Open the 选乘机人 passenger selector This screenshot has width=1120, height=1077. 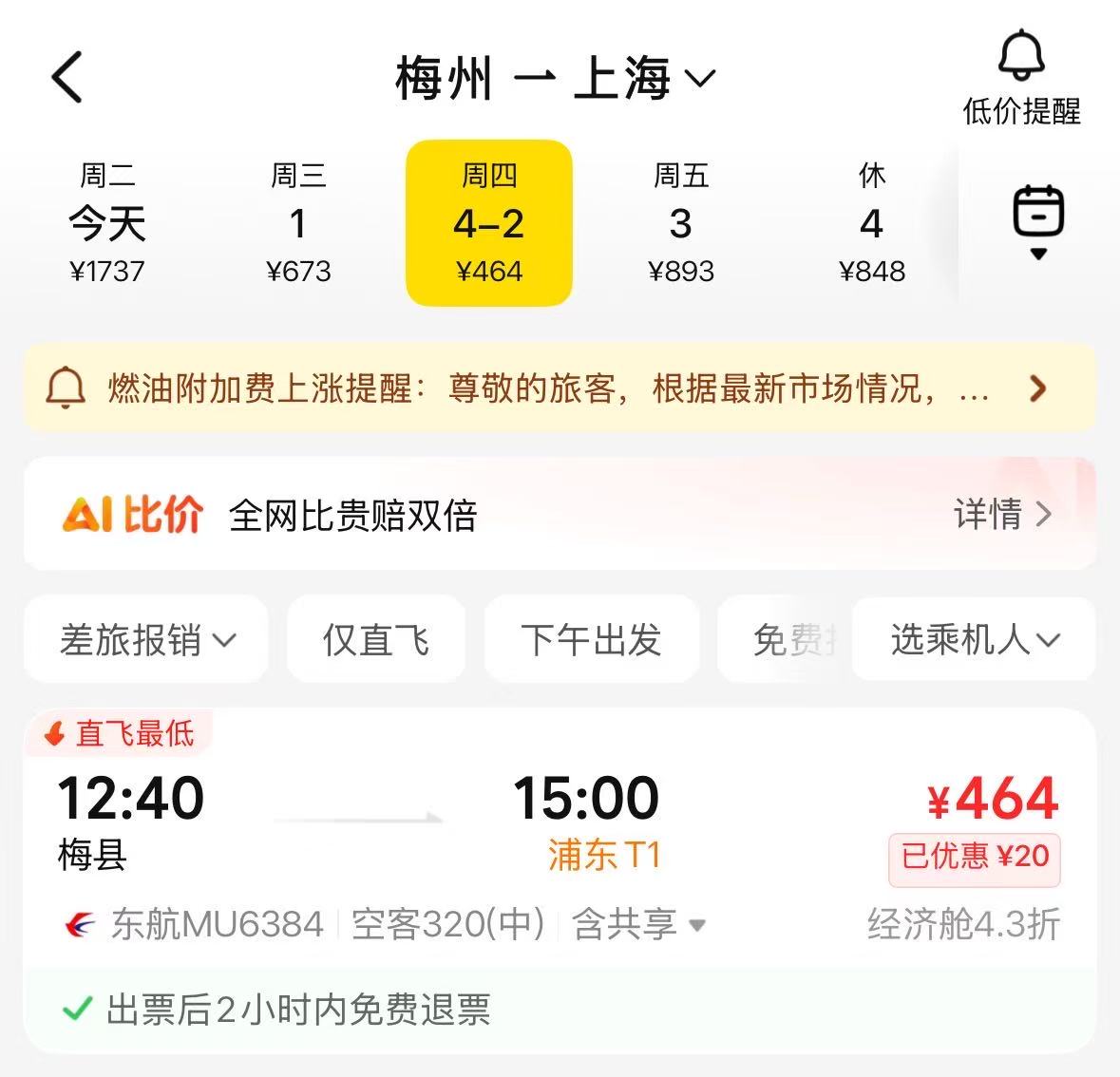point(974,639)
